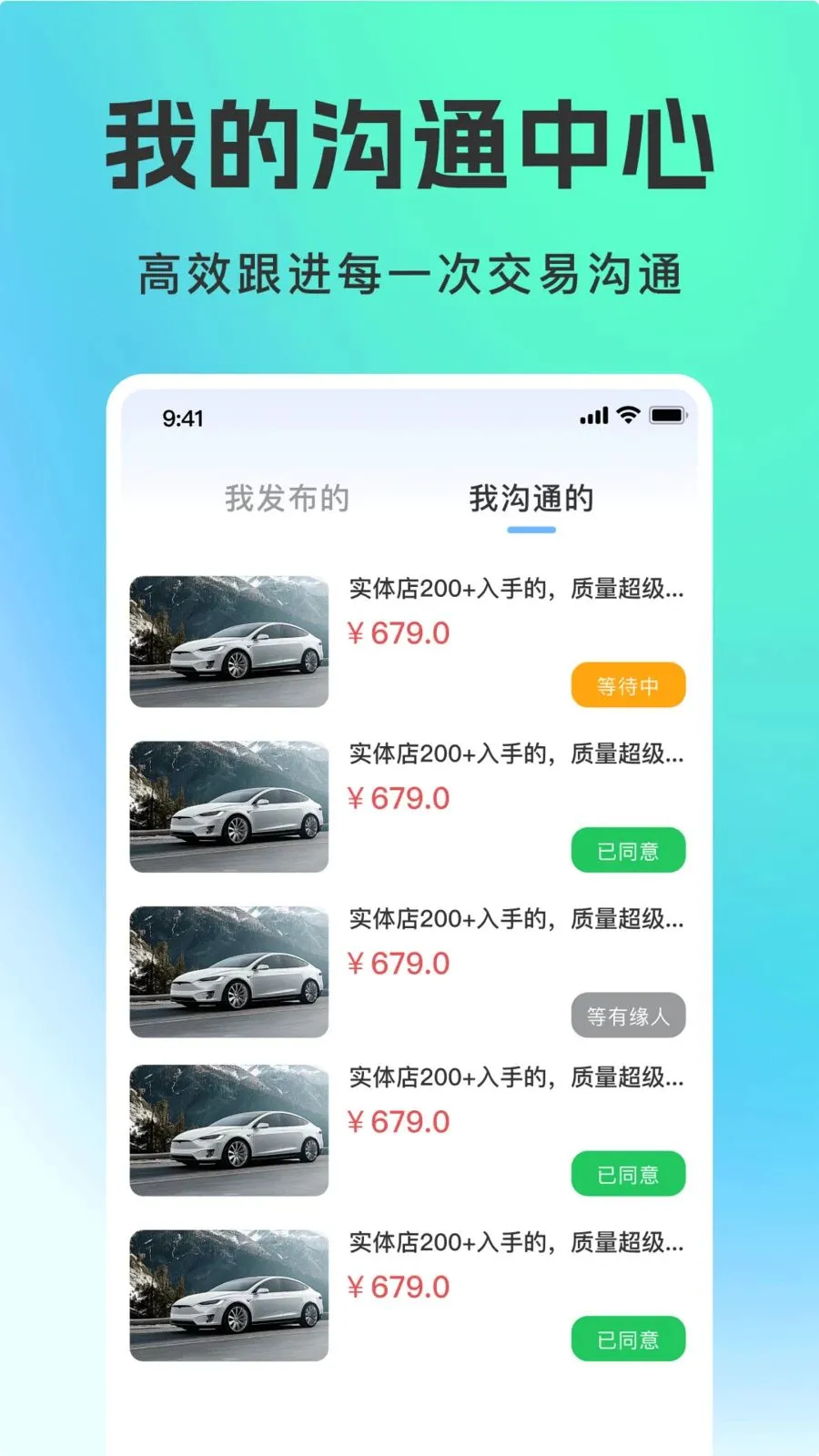This screenshot has height=1456, width=819.
Task: Tap the first green 已同意 badge
Action: coord(627,850)
